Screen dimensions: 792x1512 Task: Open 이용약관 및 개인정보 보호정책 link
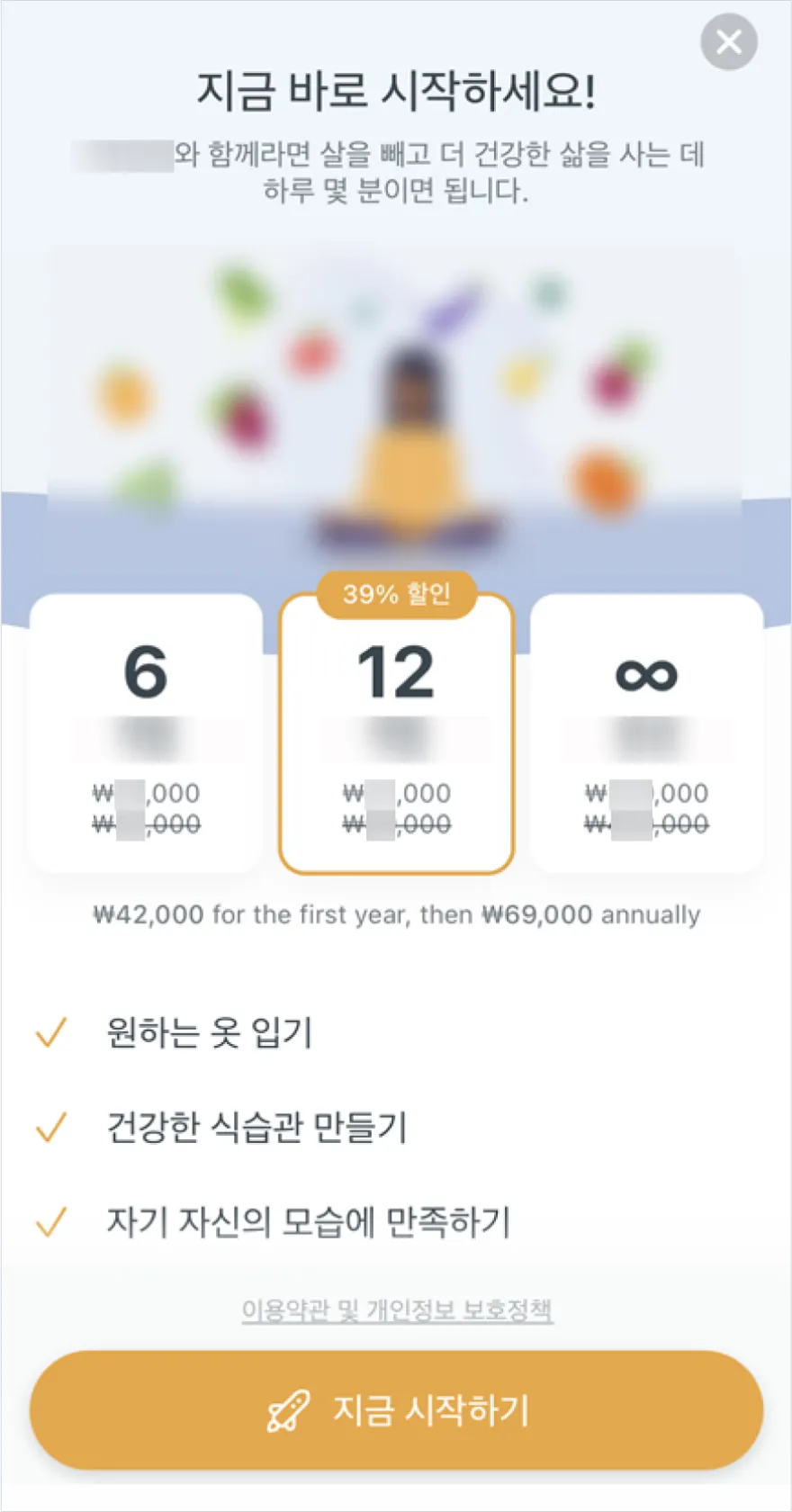(397, 1309)
